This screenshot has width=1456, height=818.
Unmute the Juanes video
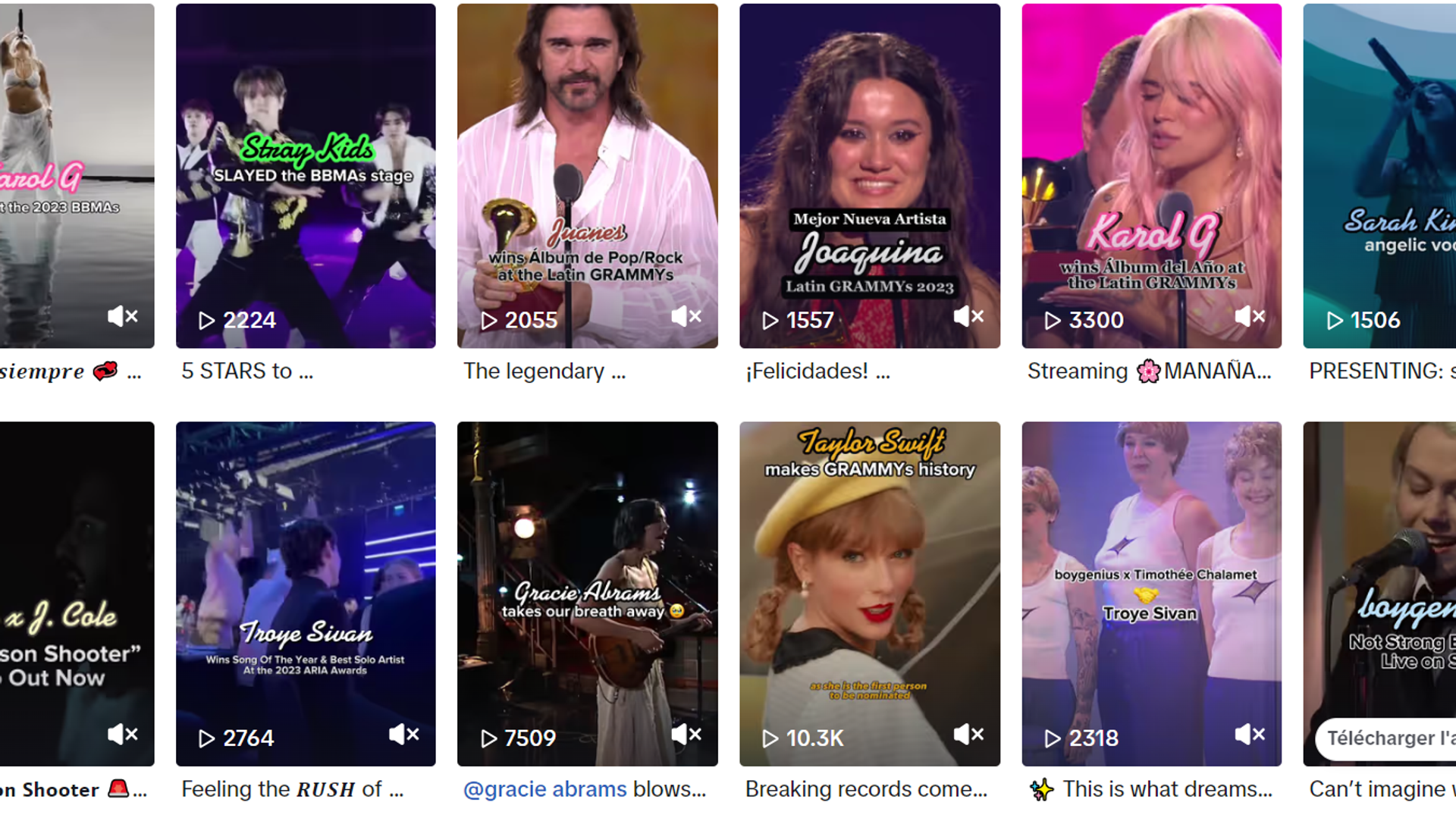[686, 316]
